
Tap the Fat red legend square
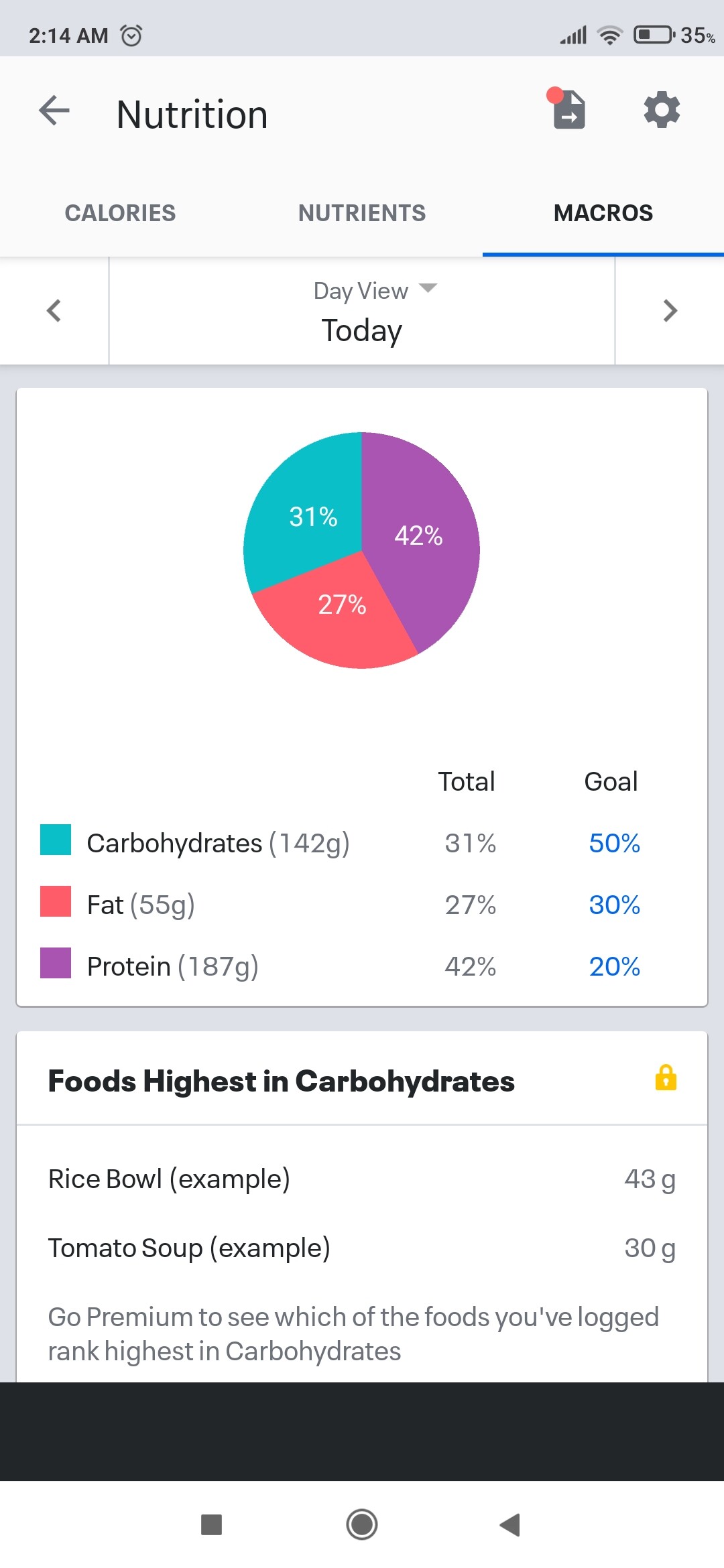click(x=56, y=903)
